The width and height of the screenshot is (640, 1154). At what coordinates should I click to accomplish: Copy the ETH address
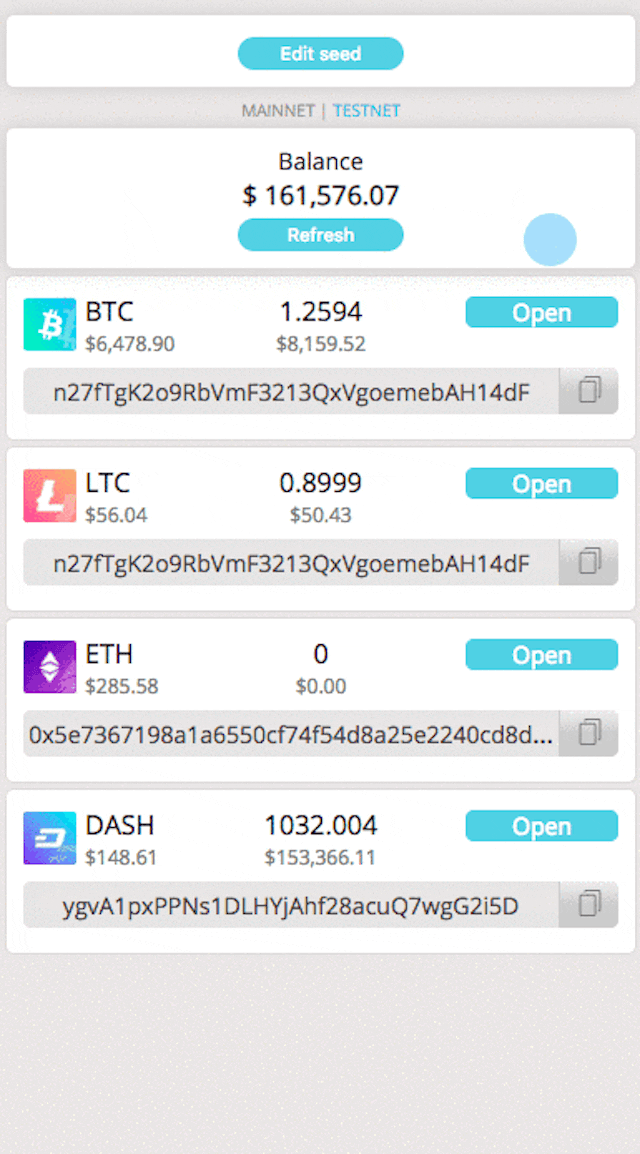pos(589,734)
